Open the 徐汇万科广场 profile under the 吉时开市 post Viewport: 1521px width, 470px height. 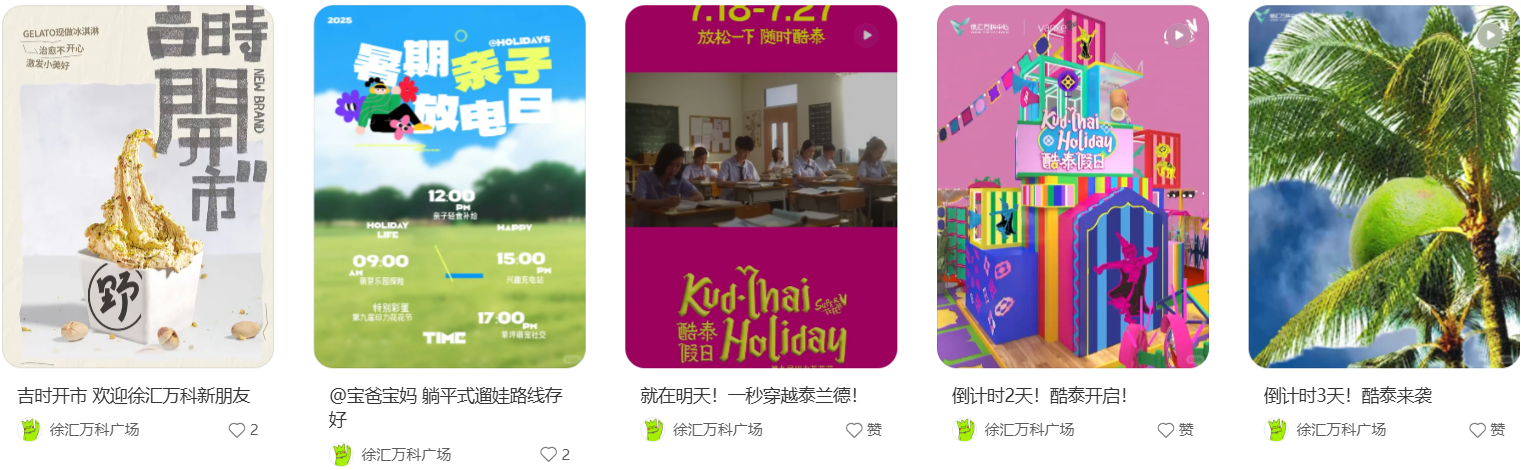94,430
